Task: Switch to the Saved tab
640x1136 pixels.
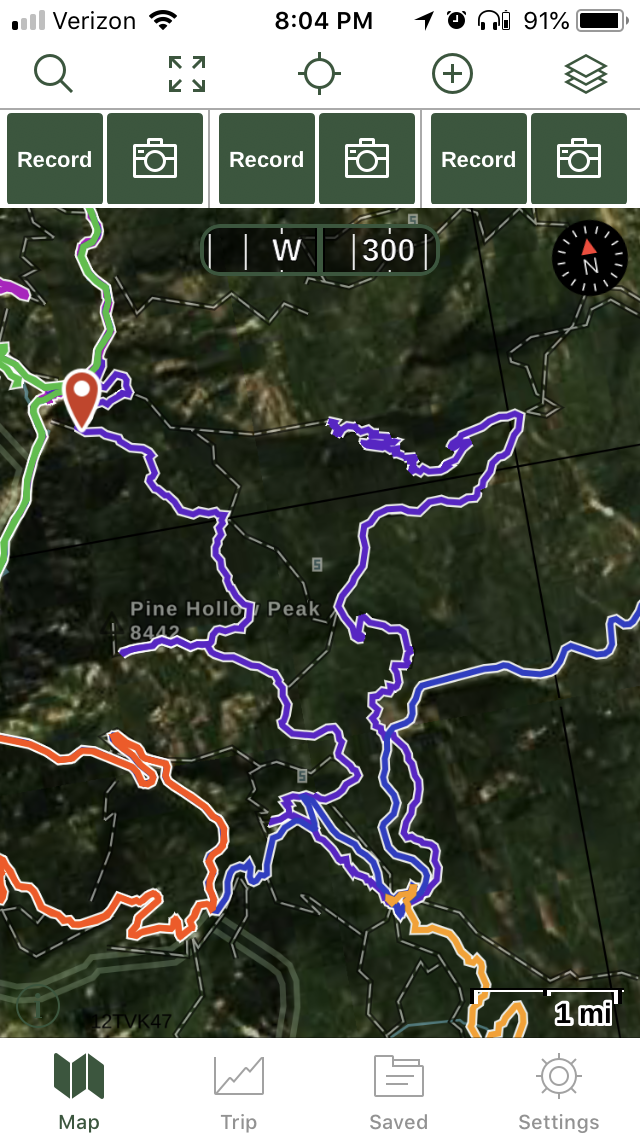Action: pyautogui.click(x=398, y=1091)
